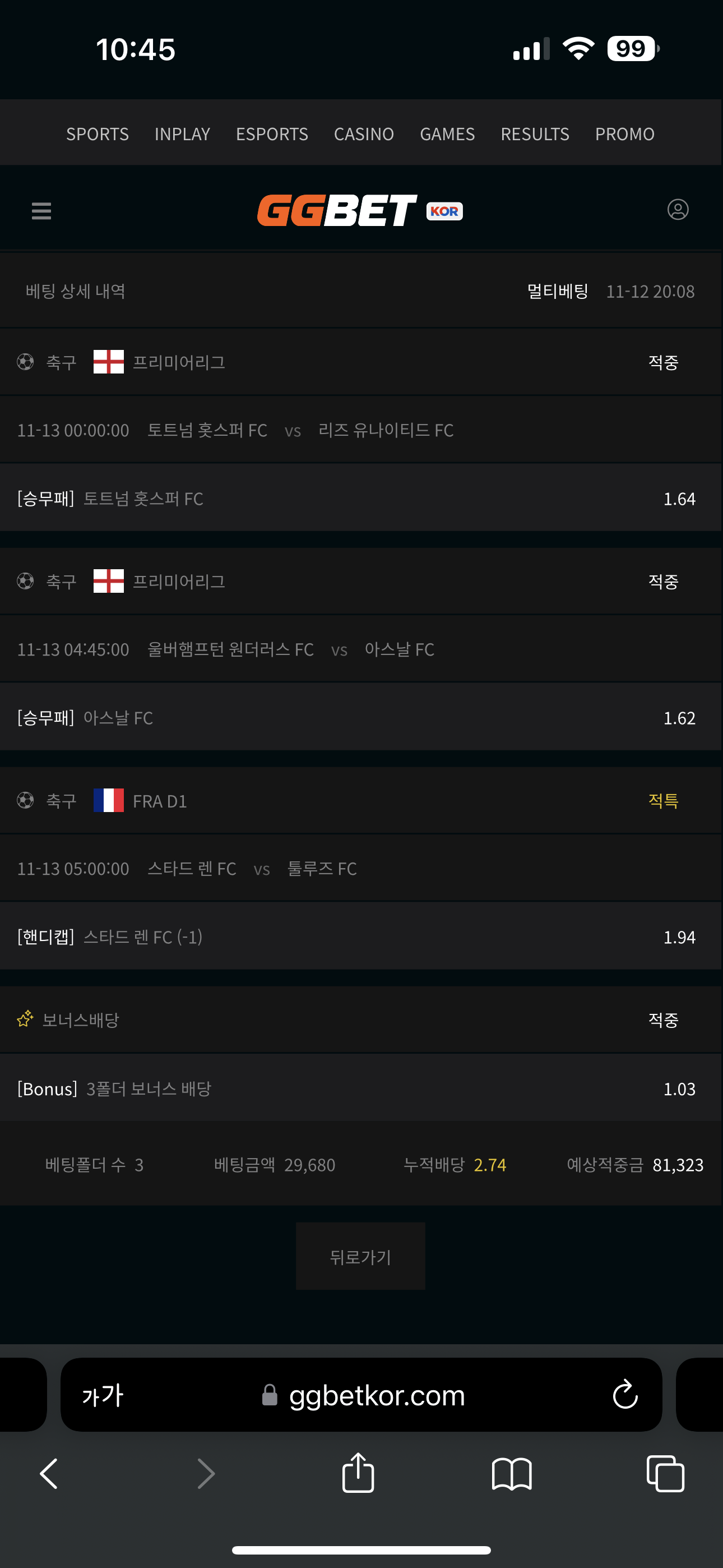Select the CASINO tab

[363, 134]
